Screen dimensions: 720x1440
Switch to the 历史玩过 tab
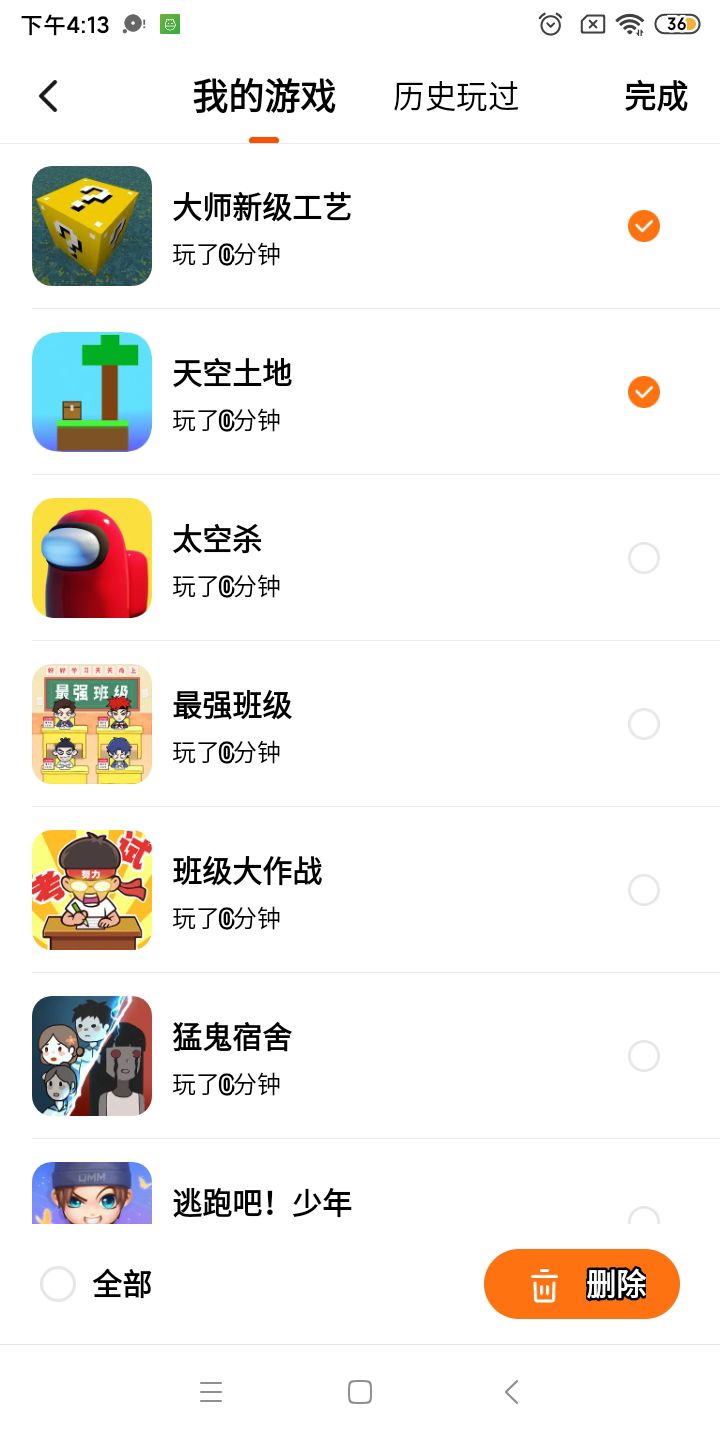pos(456,97)
